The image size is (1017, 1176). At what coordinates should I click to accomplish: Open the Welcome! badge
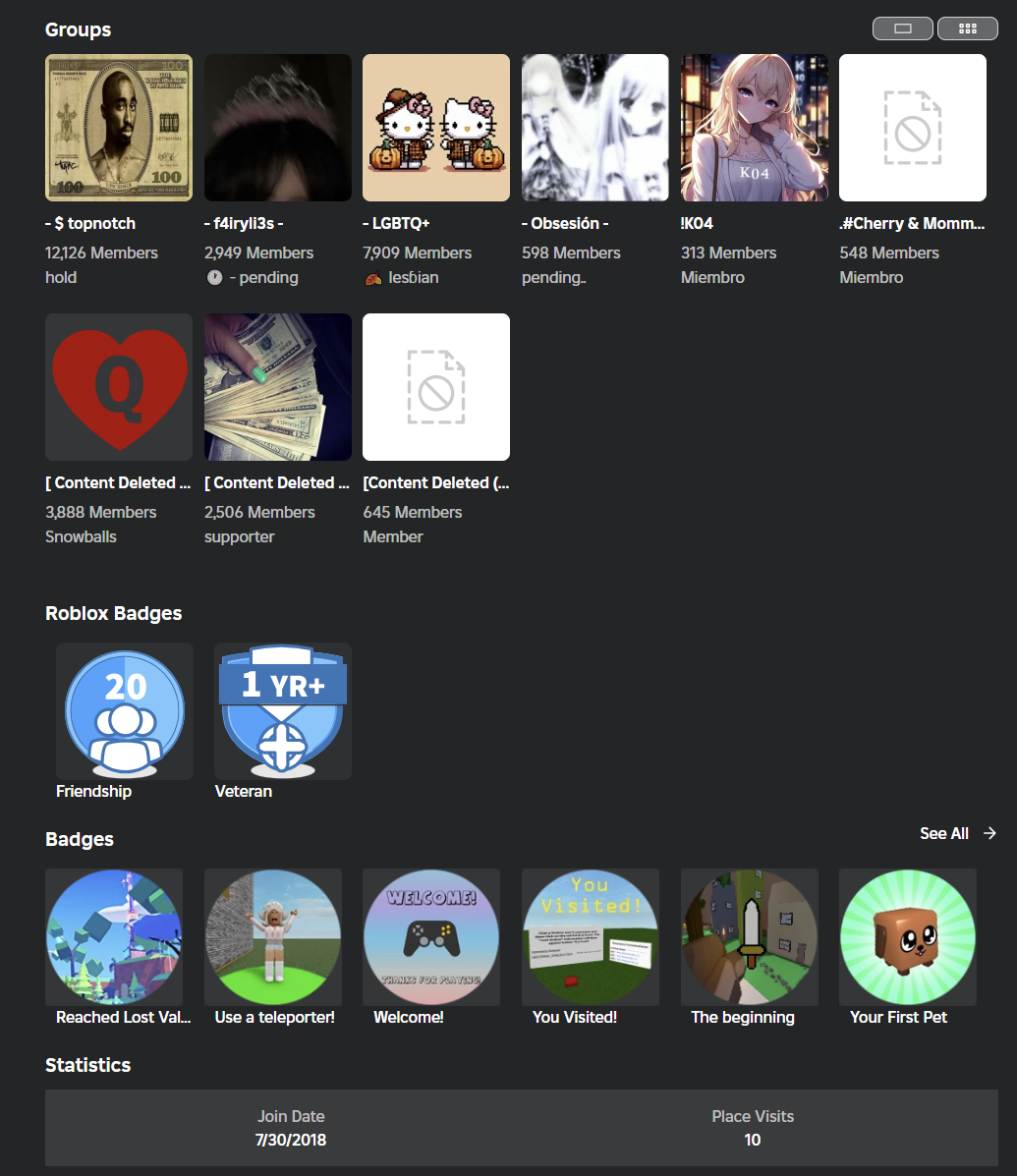[x=431, y=937]
